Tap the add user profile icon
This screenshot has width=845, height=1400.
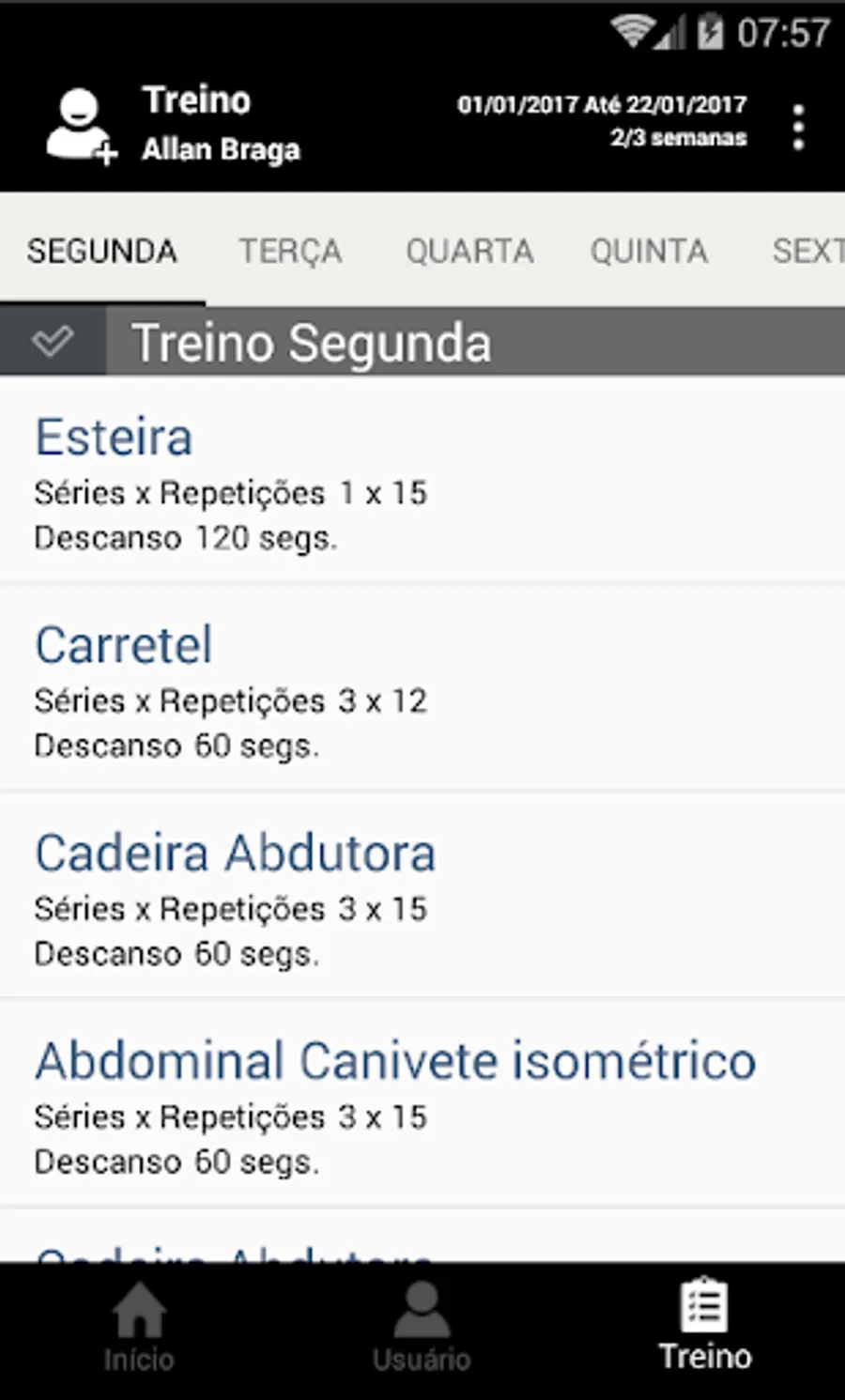click(x=81, y=126)
